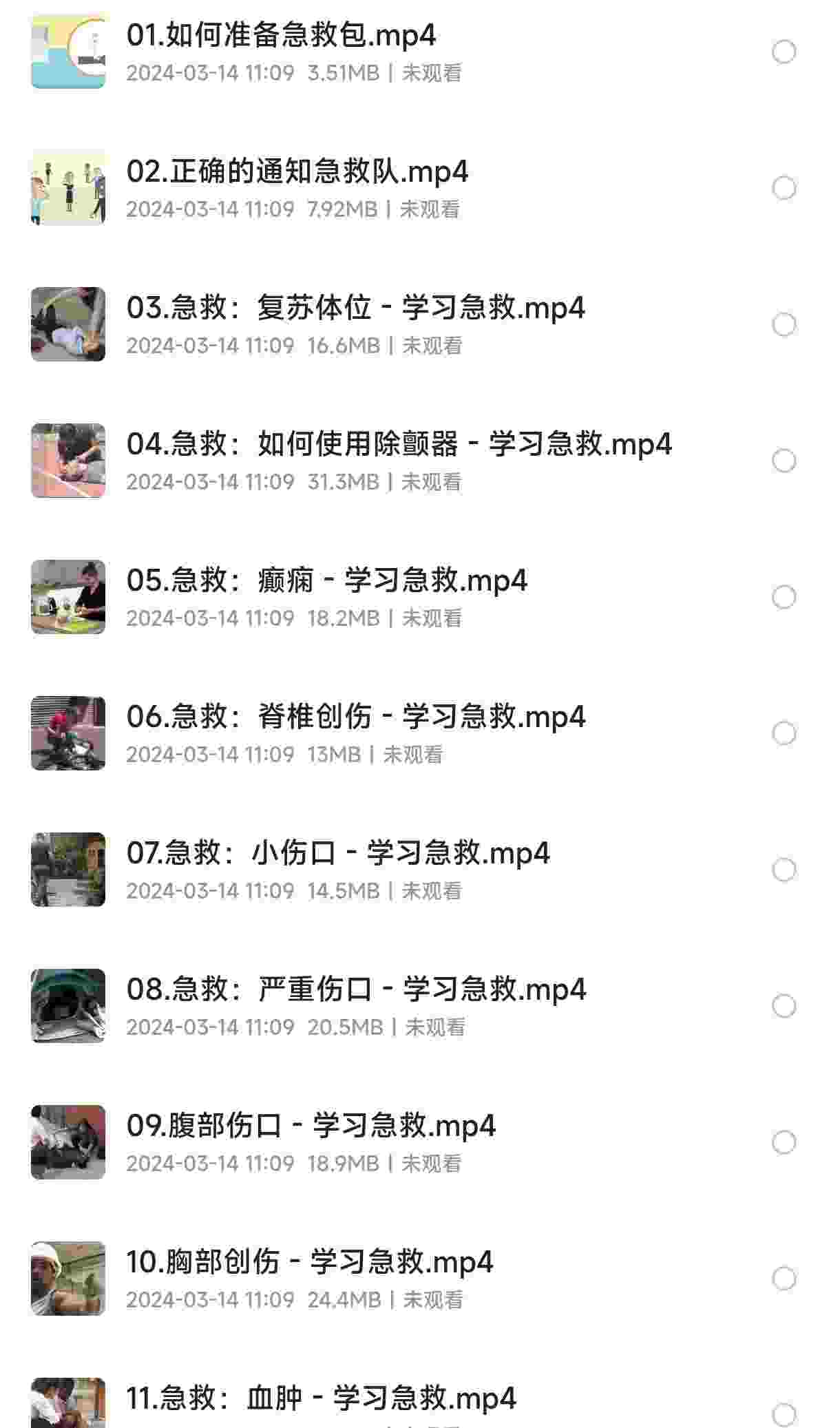Mark 03.急救：复苏体位 as selected
840x1428 pixels.
784,324
